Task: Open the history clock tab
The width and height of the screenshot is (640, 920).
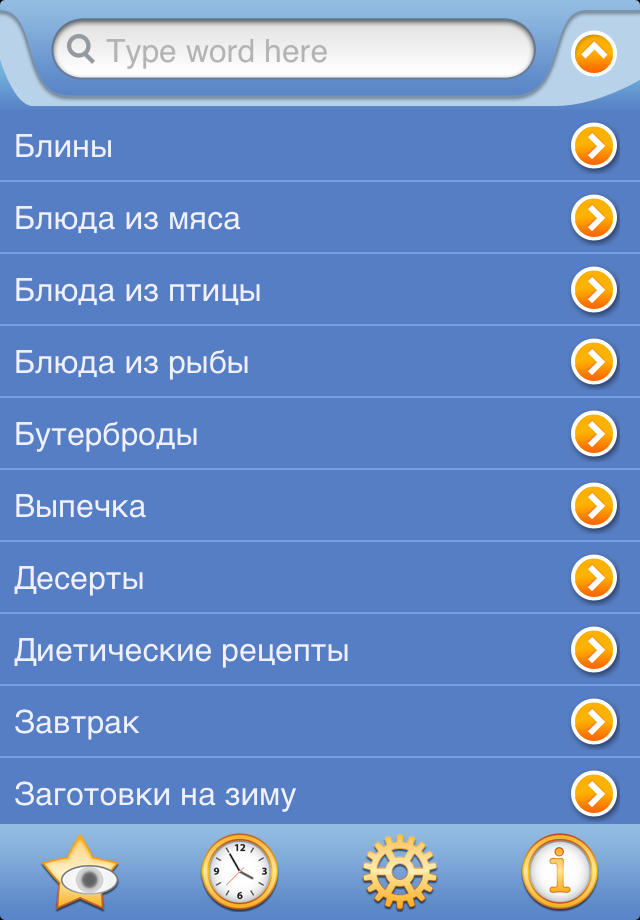Action: [x=240, y=872]
